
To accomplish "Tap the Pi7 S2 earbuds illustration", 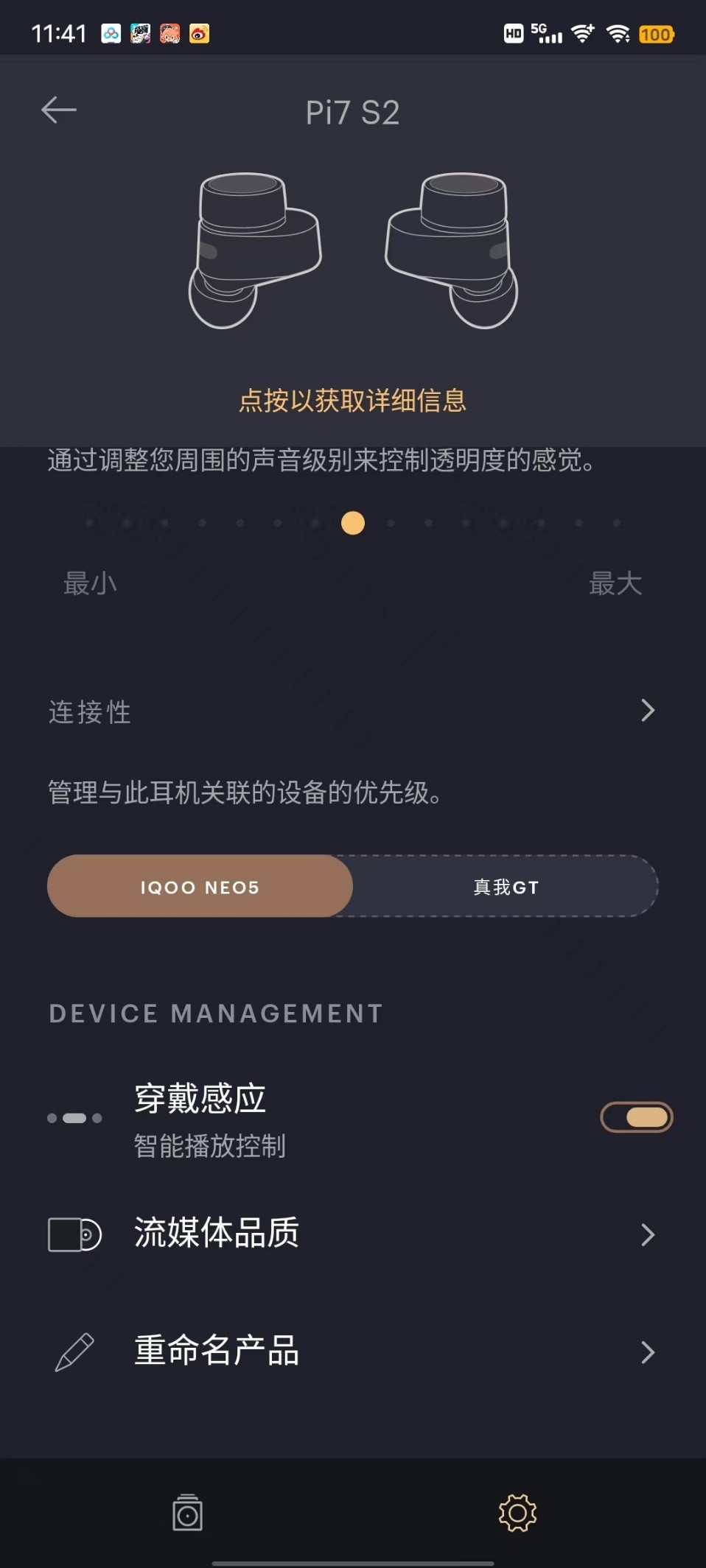I will pos(352,250).
